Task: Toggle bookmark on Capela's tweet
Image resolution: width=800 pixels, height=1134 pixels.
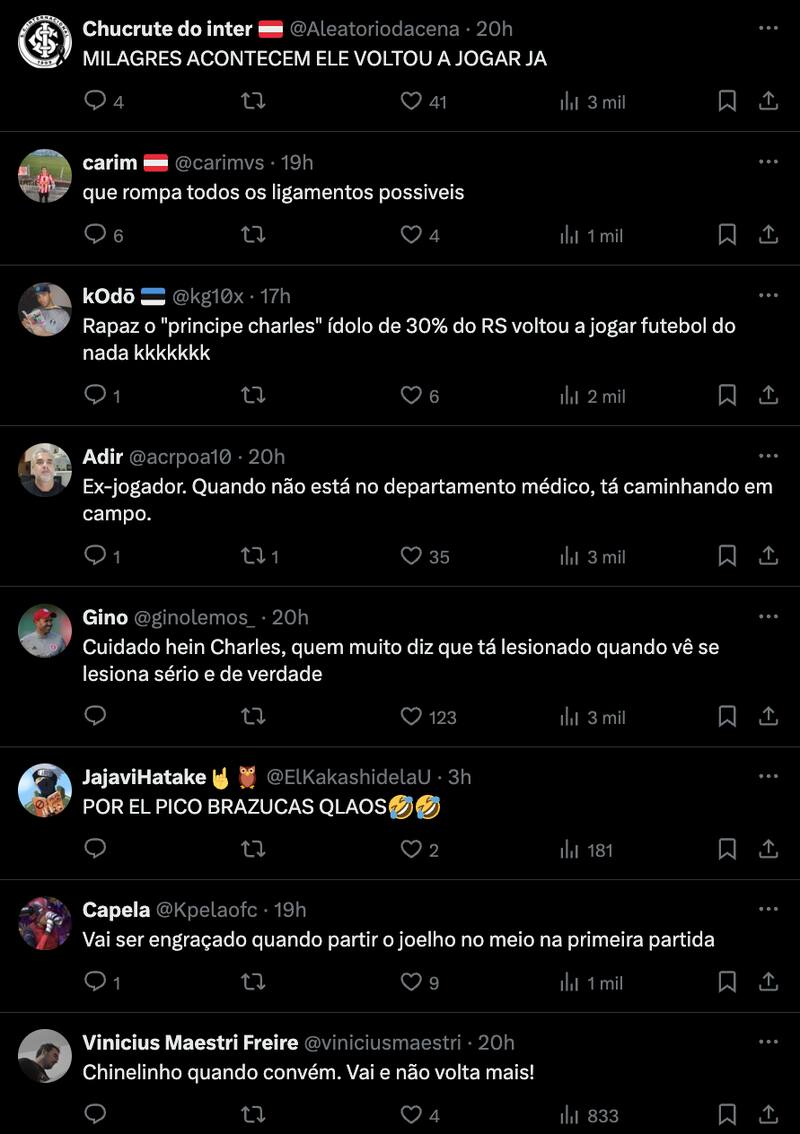Action: 727,982
